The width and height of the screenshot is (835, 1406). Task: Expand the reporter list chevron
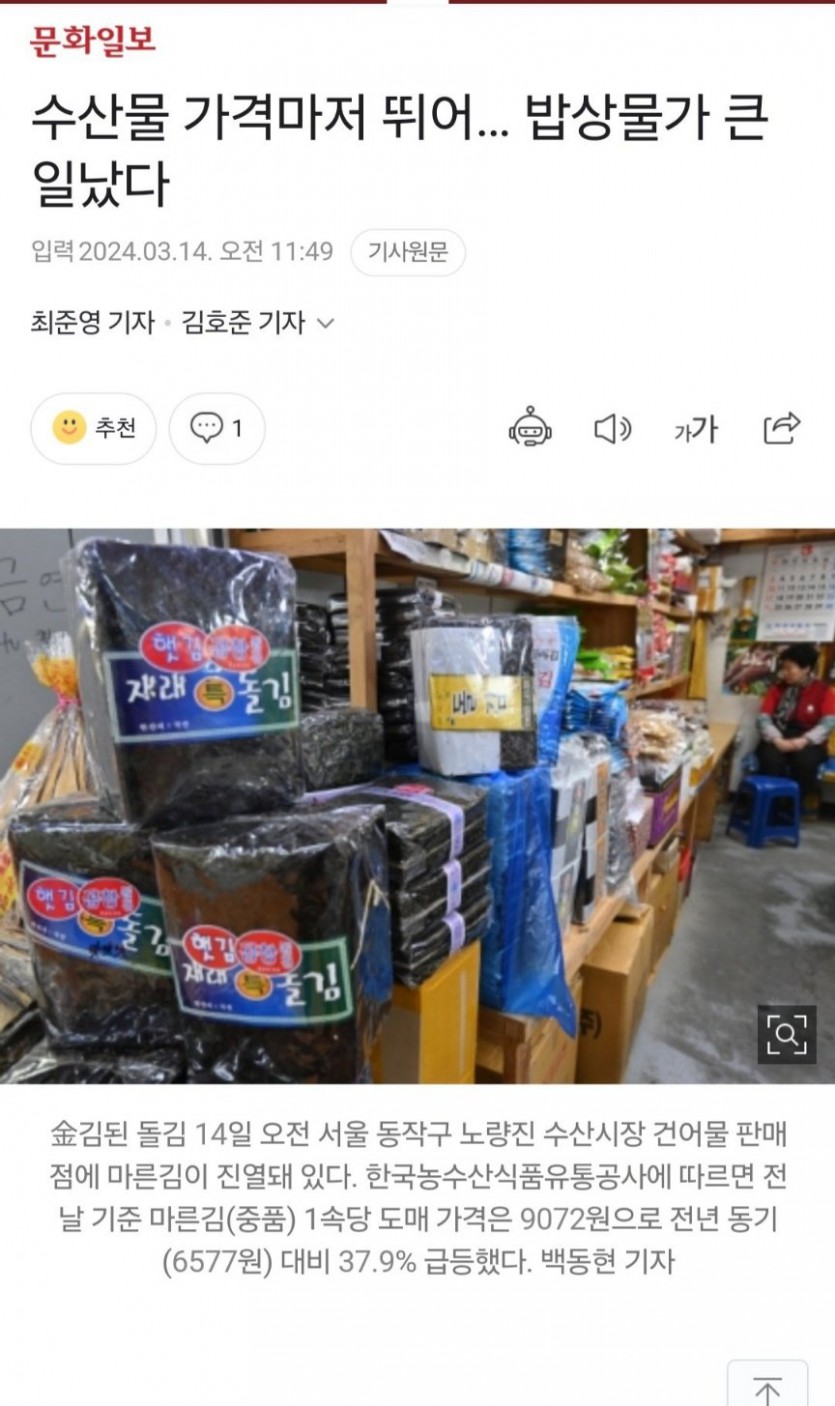click(x=325, y=323)
